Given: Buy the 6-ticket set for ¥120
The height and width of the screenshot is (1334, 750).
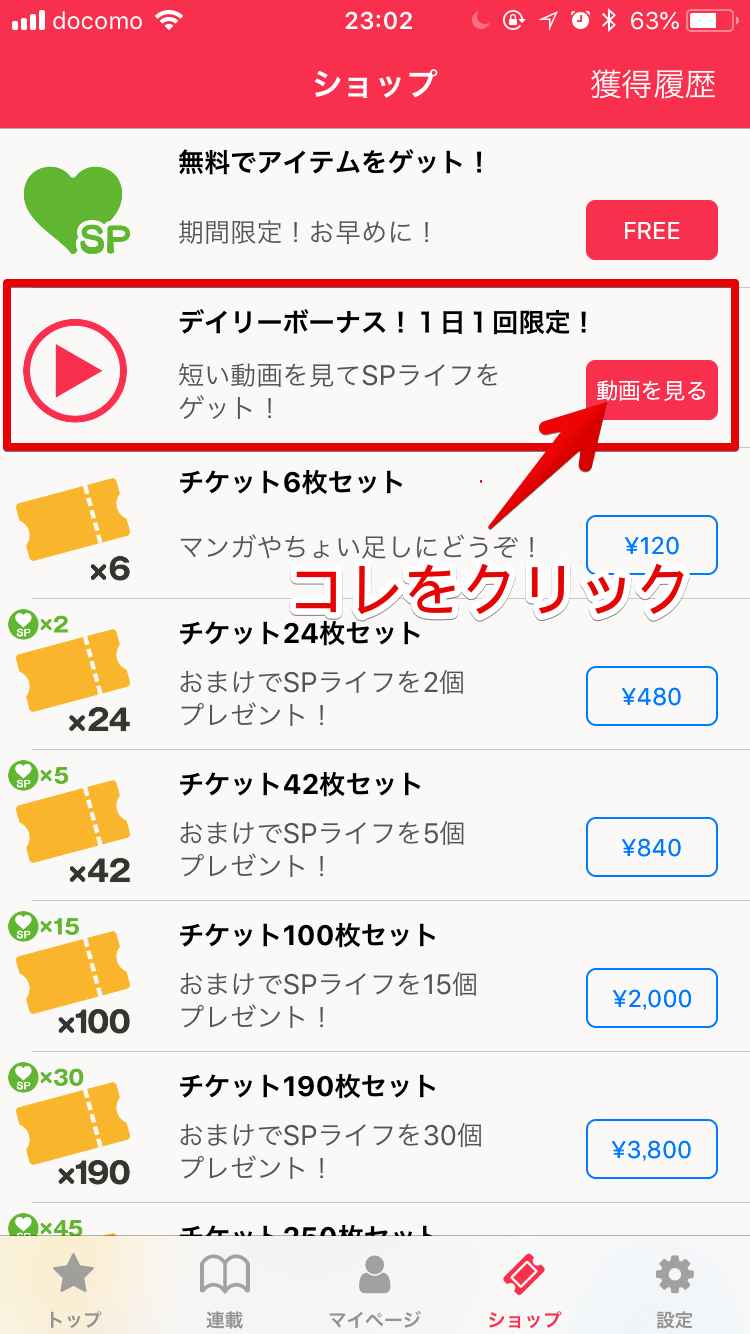Looking at the screenshot, I should 652,545.
